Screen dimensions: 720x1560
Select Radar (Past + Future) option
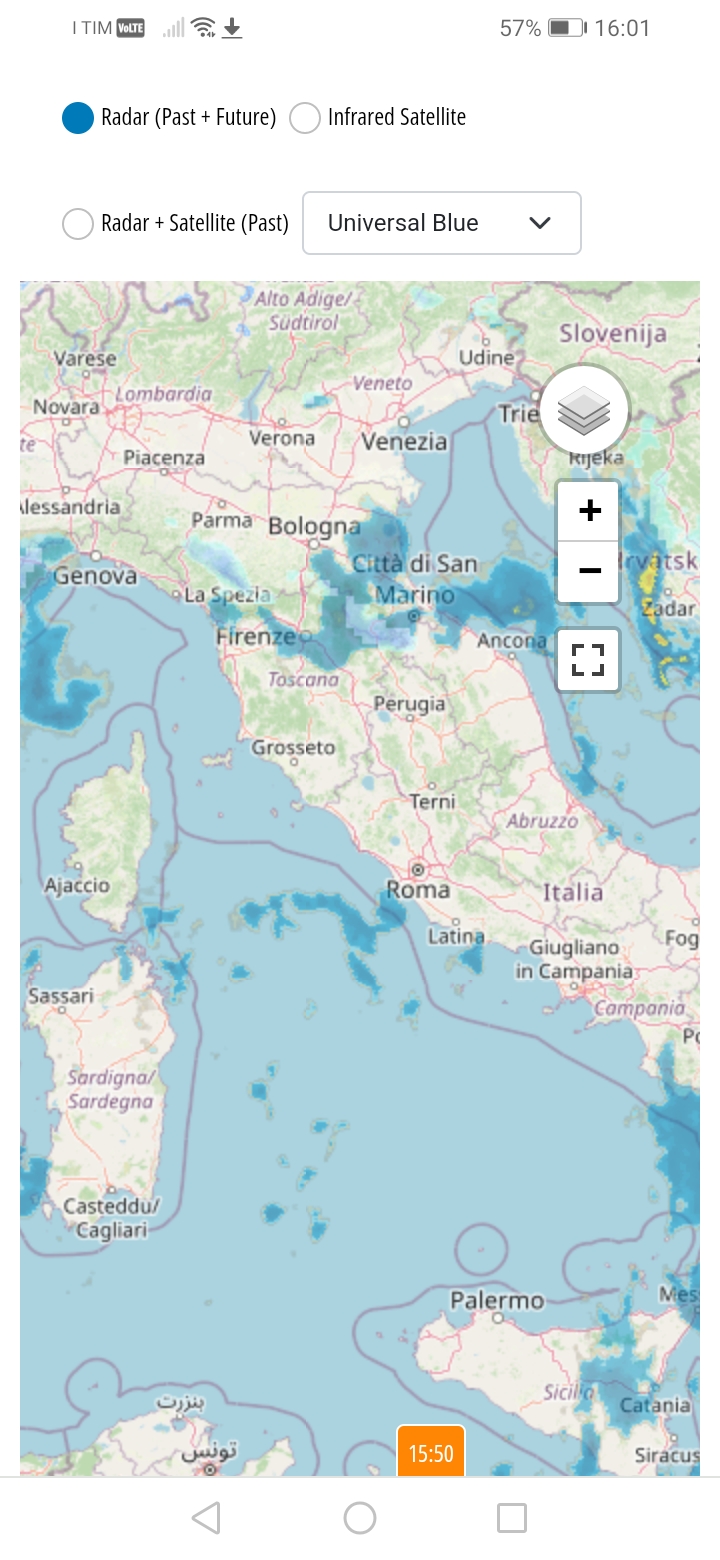78,118
